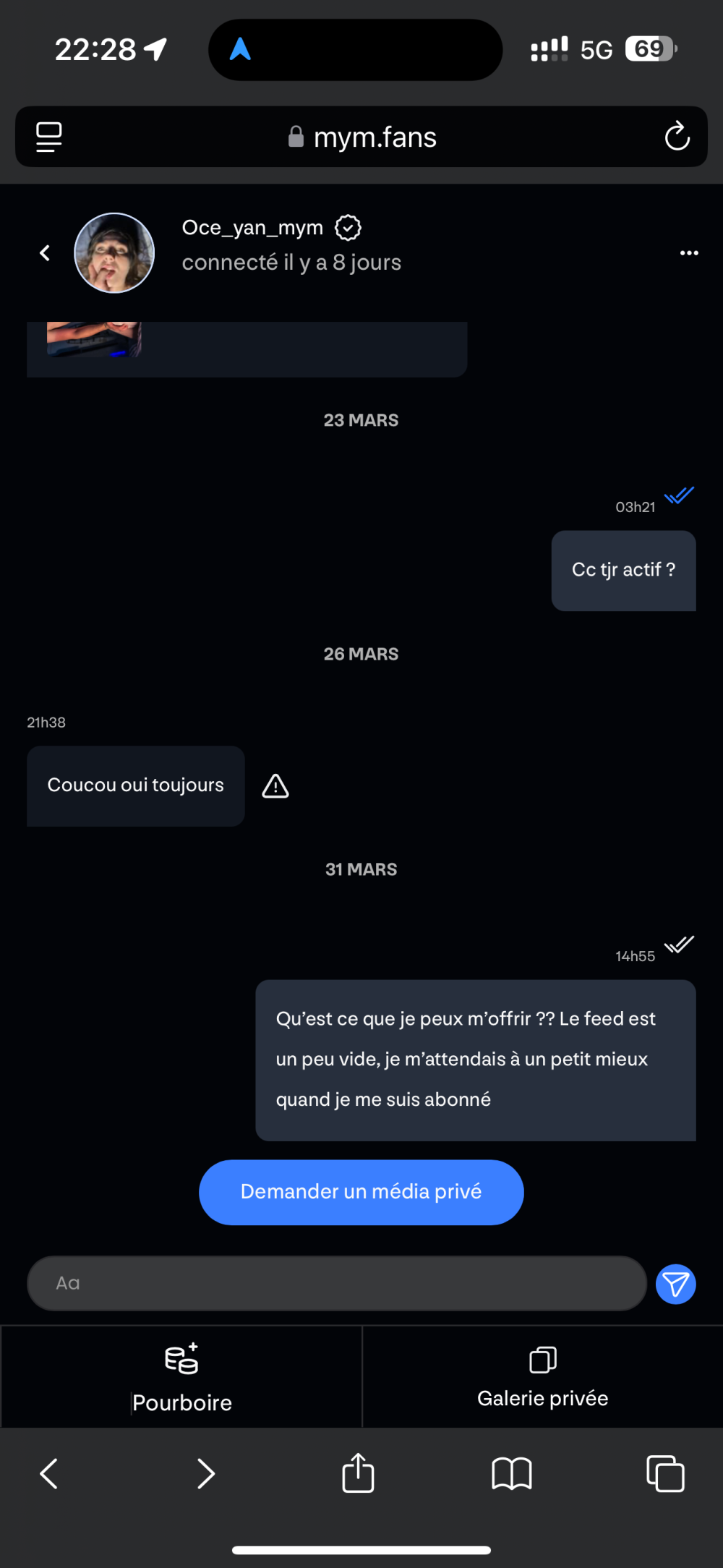Open Safari bookmarks
The image size is (723, 1568).
click(511, 1473)
